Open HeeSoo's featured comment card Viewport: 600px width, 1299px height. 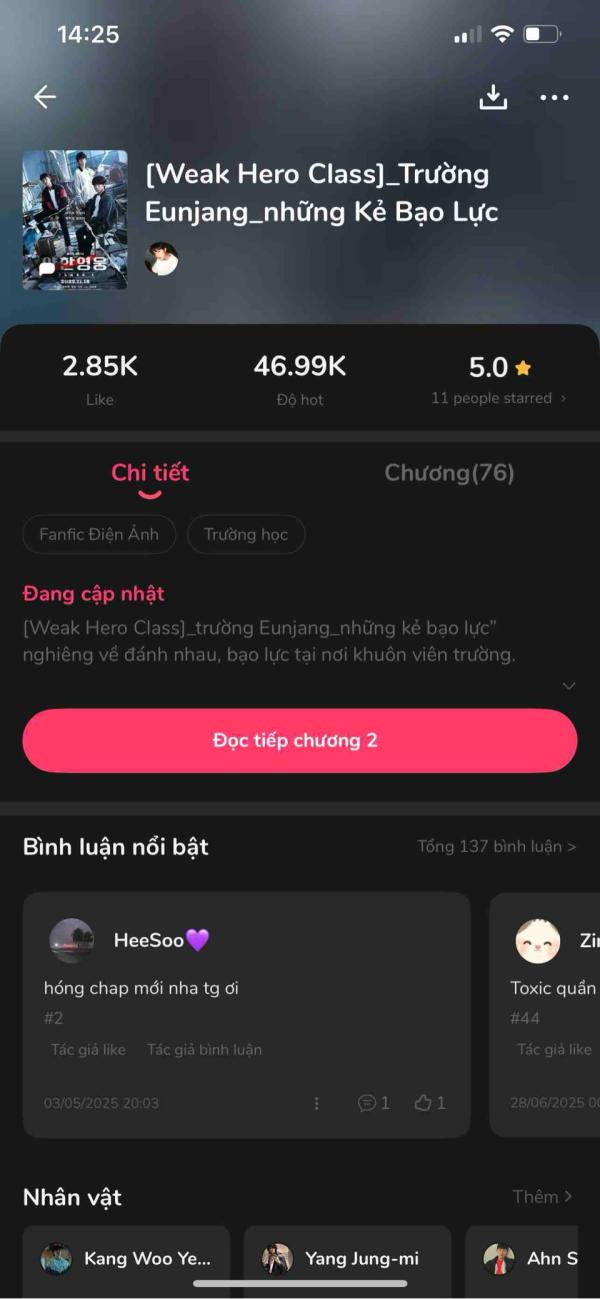click(246, 1015)
